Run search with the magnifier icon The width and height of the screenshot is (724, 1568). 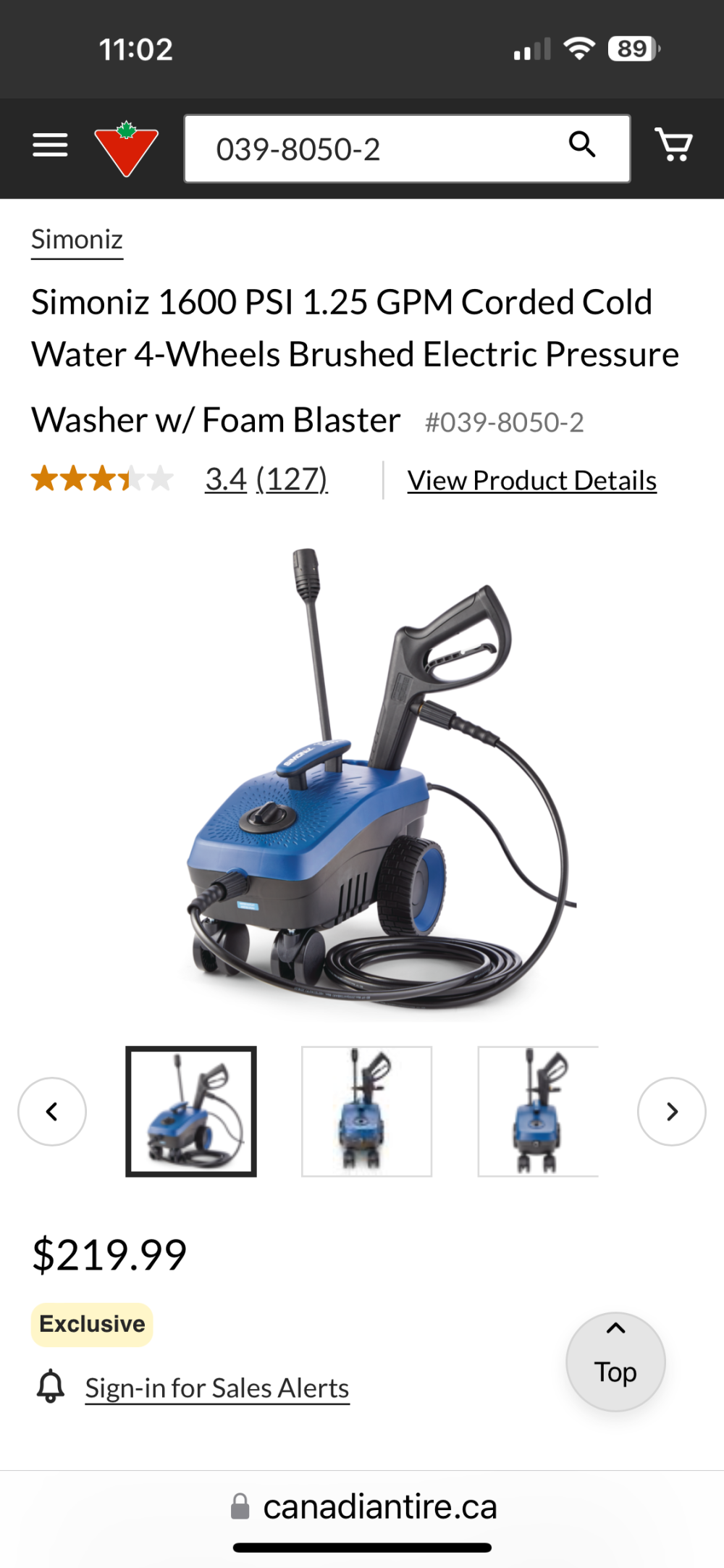pyautogui.click(x=582, y=145)
